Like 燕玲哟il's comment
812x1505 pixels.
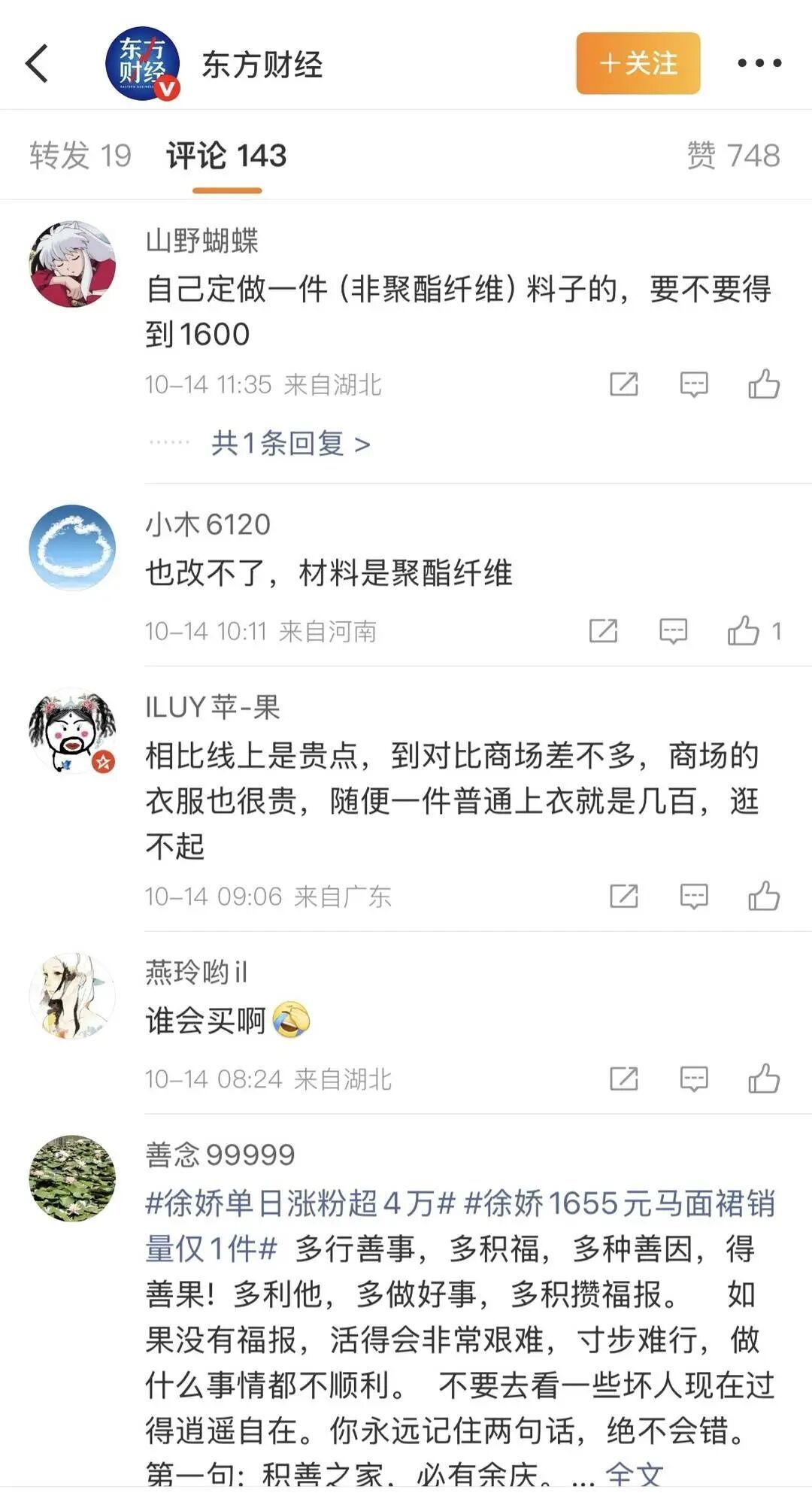tap(763, 1079)
